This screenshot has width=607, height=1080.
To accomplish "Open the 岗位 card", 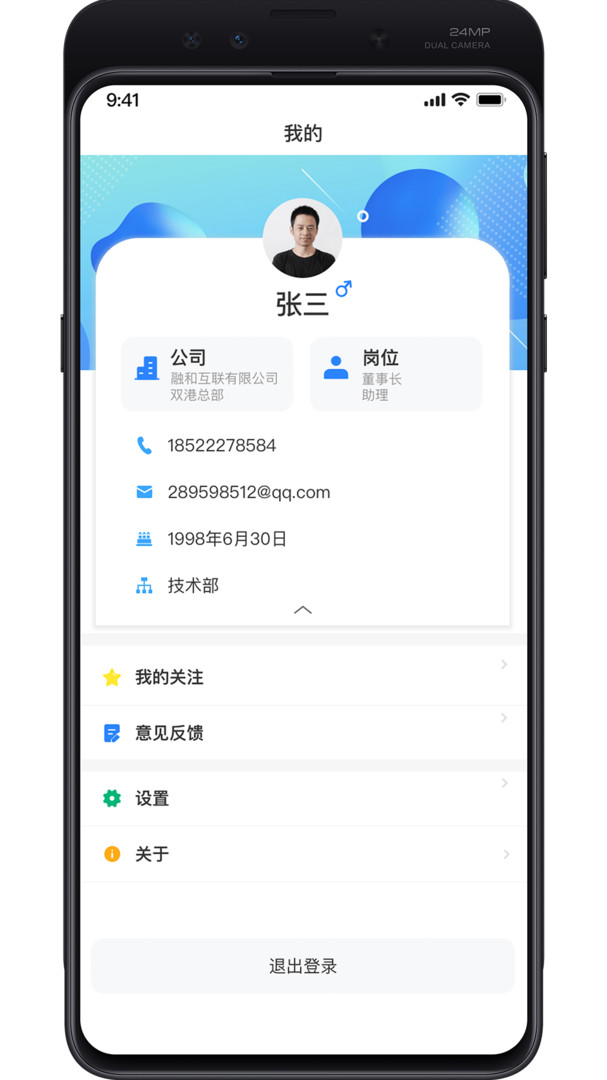I will click(x=396, y=374).
